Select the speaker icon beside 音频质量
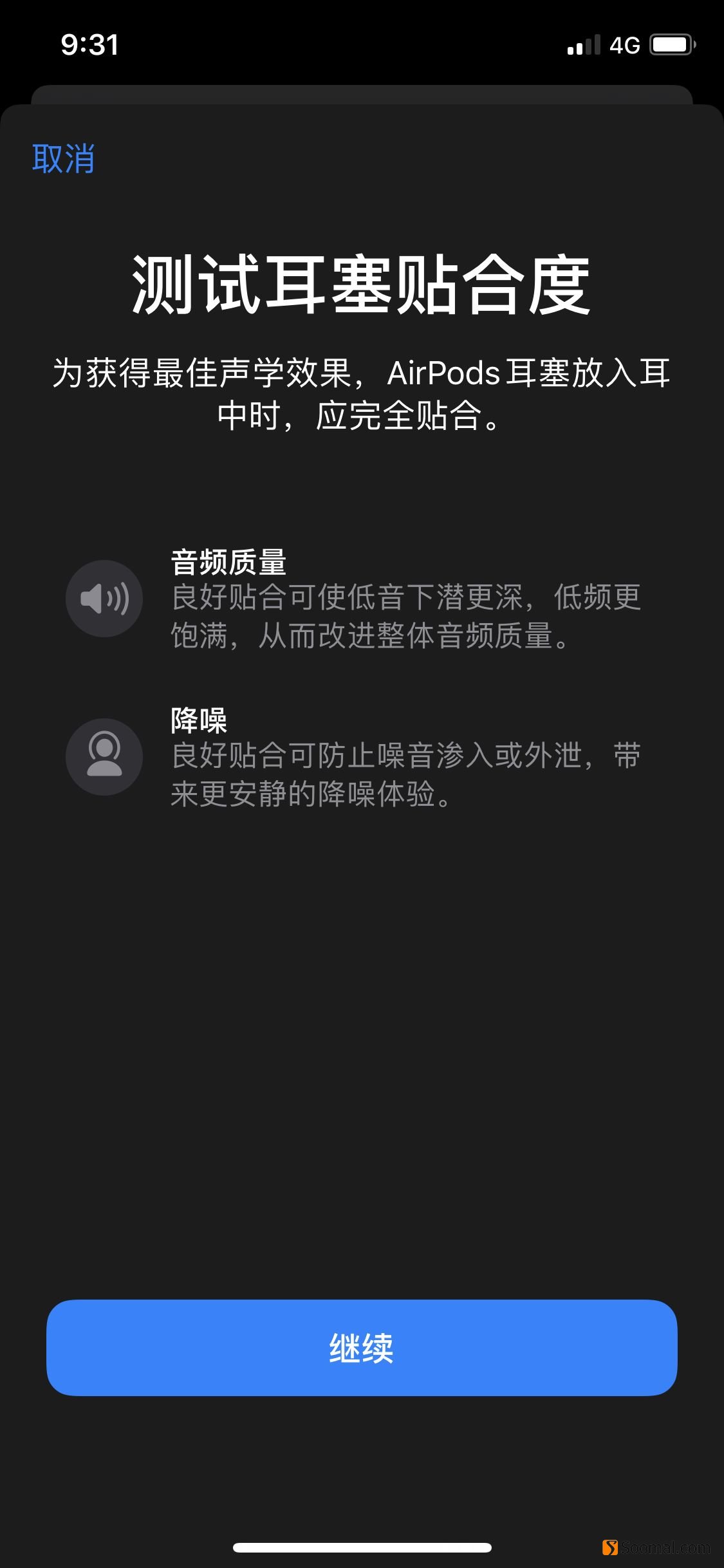Screen dimensions: 724x1568 pos(104,599)
